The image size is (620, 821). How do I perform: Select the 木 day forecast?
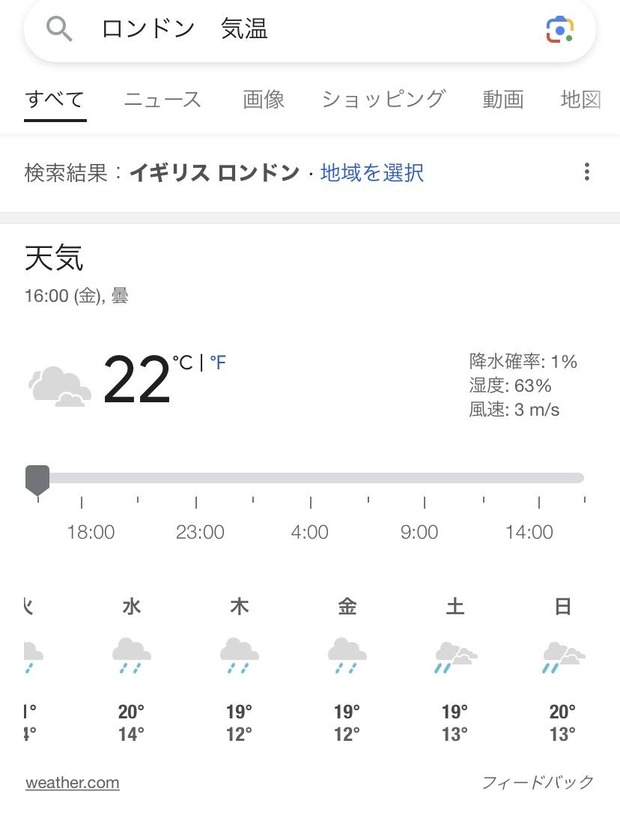point(239,668)
